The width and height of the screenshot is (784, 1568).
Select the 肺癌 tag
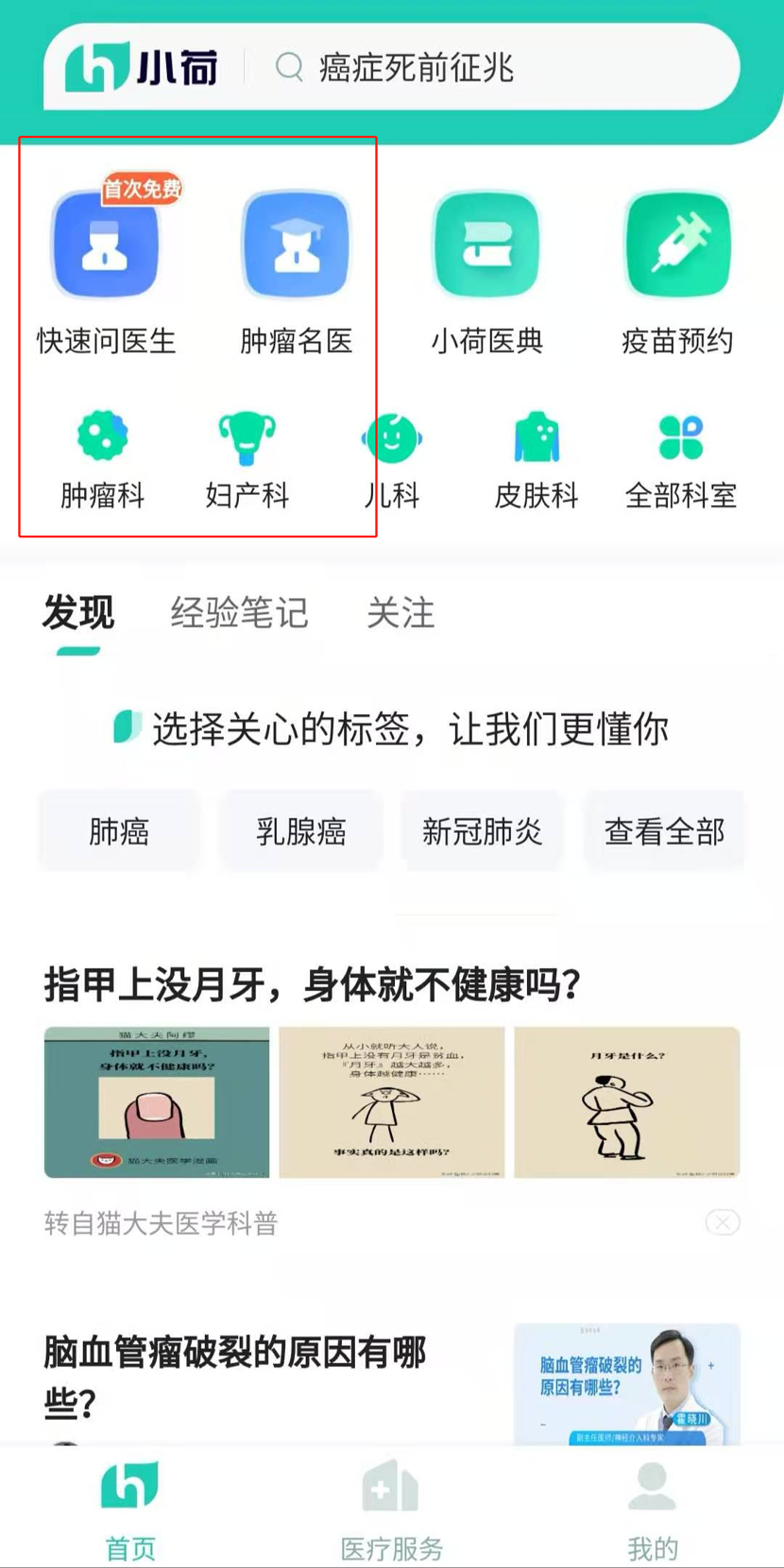(x=119, y=830)
